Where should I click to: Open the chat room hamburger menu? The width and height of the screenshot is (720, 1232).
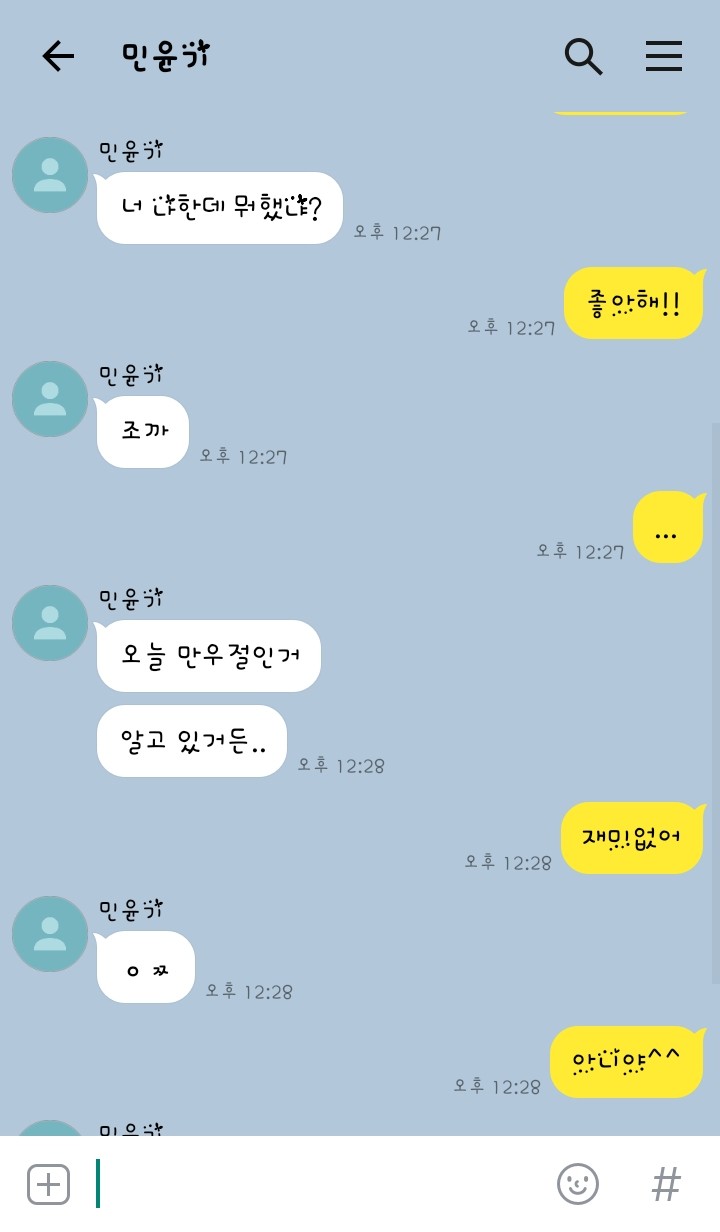(x=663, y=57)
